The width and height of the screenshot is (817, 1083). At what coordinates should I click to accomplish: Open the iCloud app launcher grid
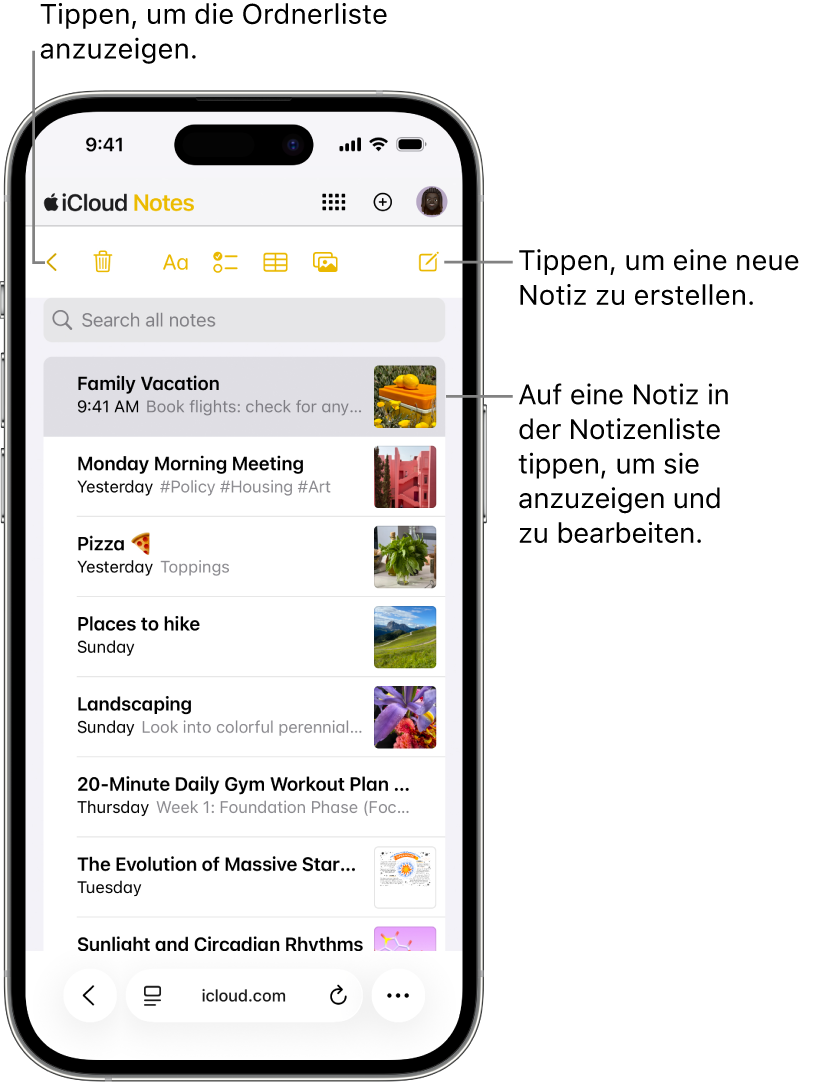pos(333,202)
